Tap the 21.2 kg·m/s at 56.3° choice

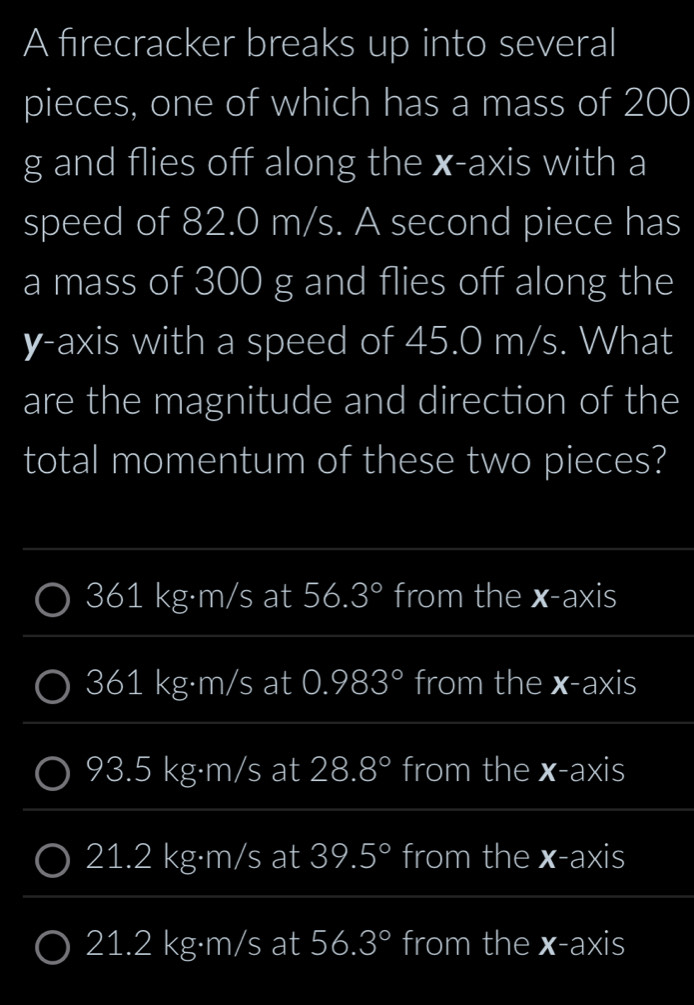[x=54, y=946]
